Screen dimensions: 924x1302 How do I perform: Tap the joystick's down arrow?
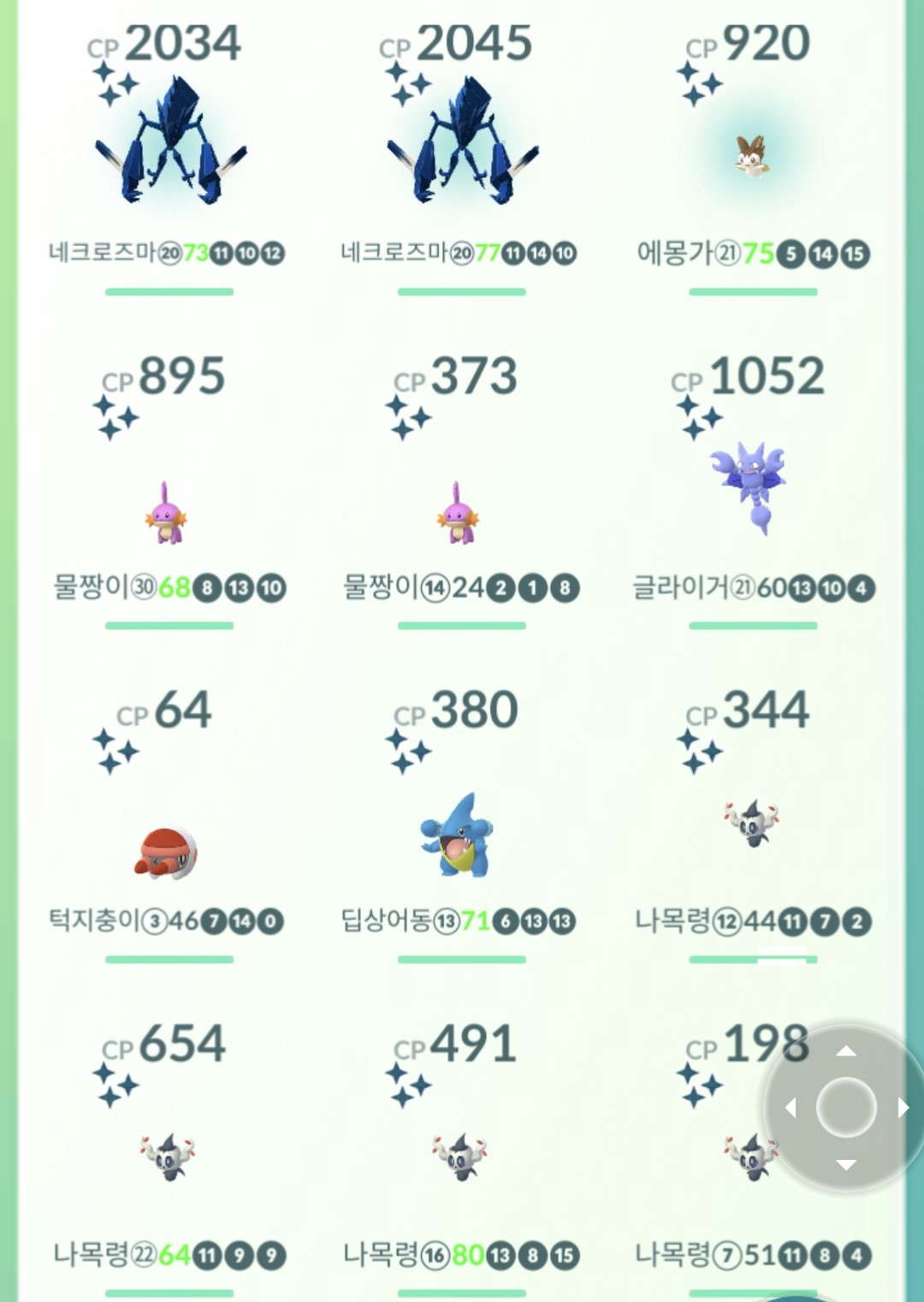tap(846, 1164)
